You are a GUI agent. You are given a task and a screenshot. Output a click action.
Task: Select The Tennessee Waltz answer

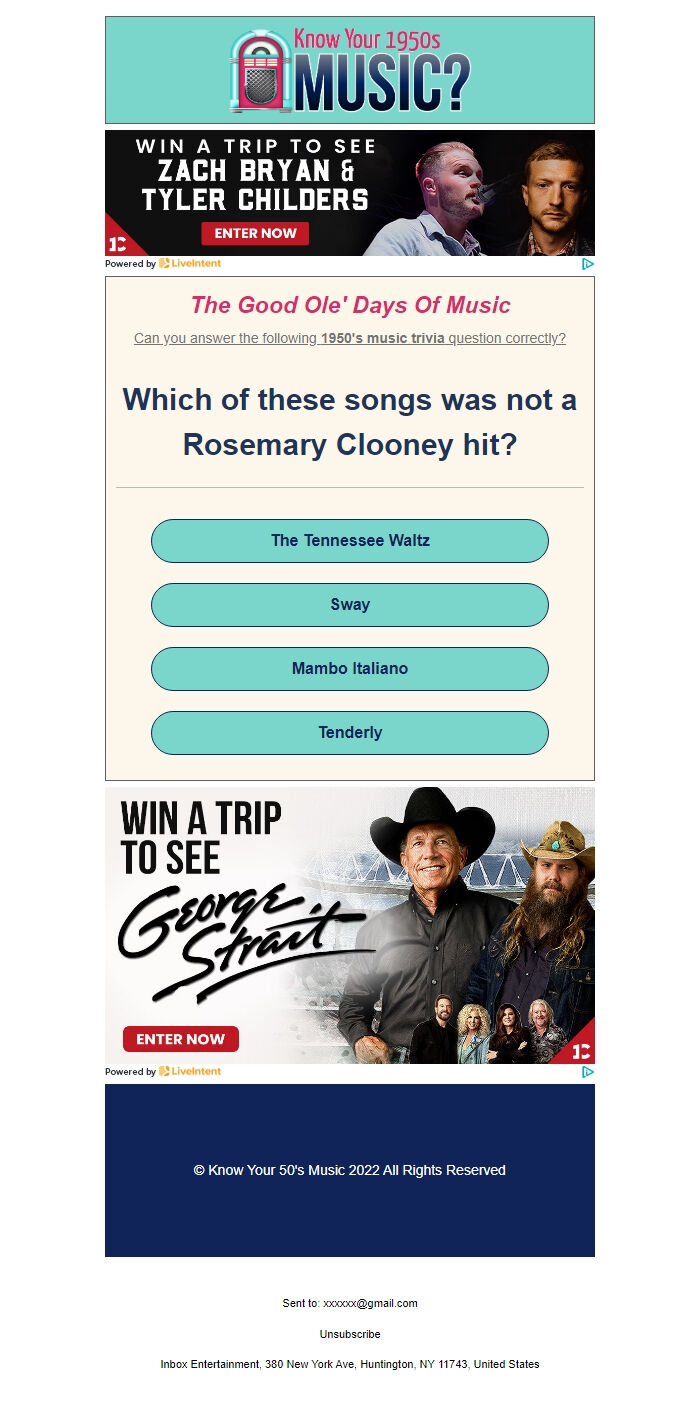tap(350, 541)
